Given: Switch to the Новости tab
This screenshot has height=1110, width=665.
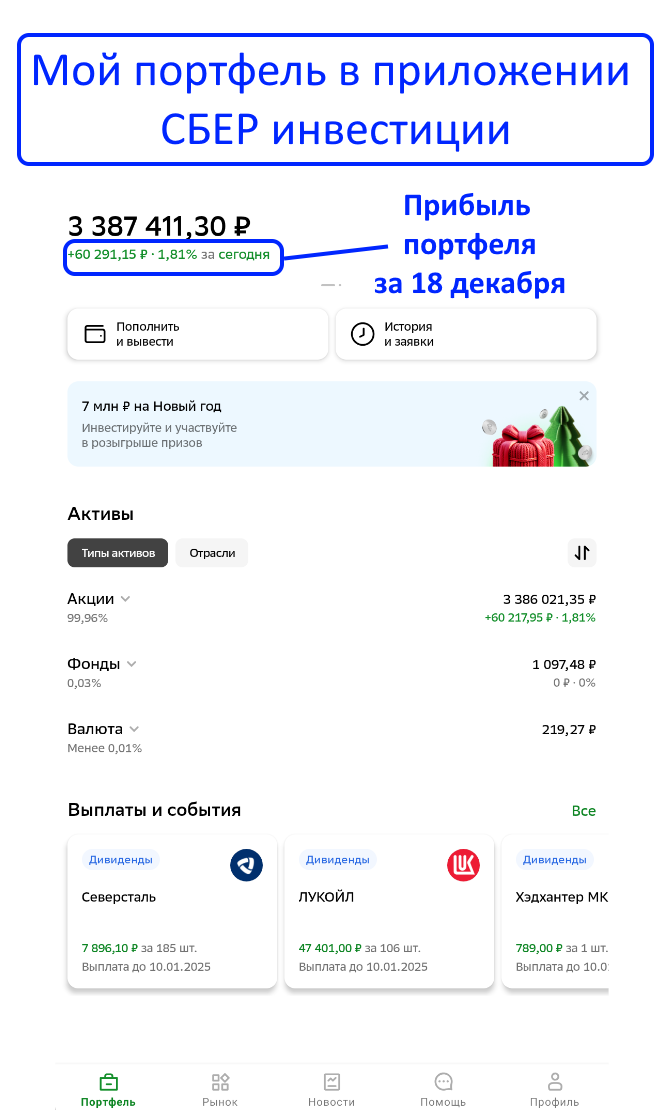Looking at the screenshot, I should pyautogui.click(x=332, y=1089).
